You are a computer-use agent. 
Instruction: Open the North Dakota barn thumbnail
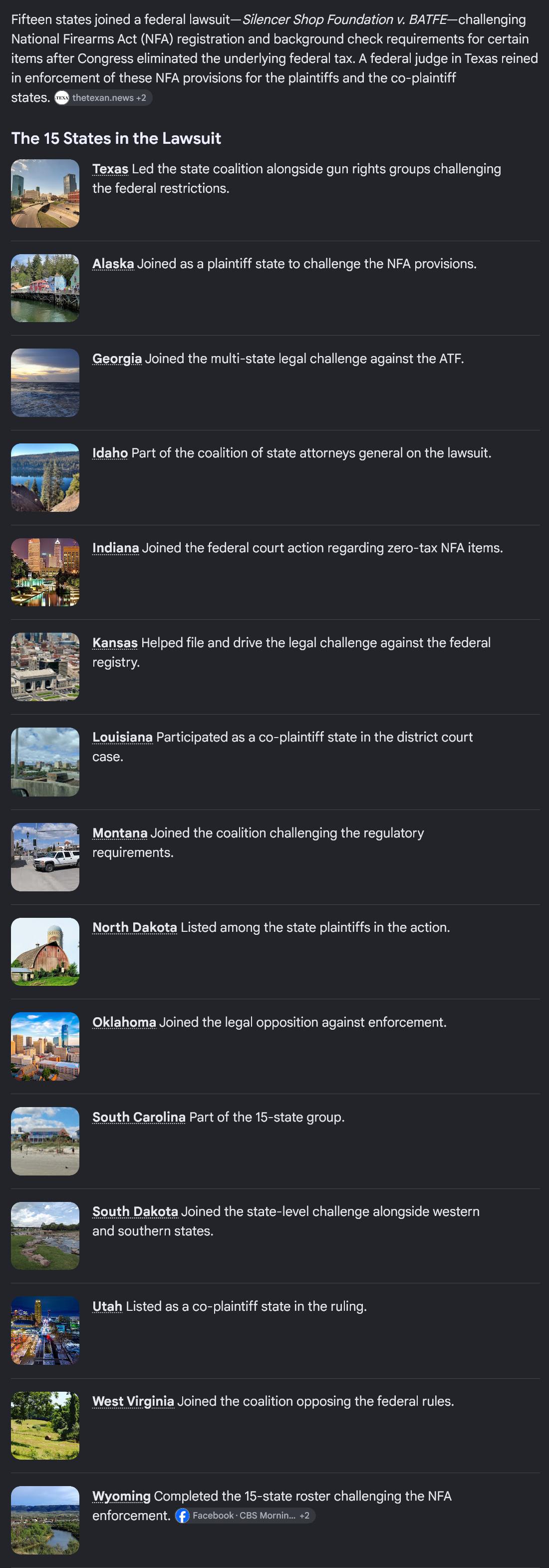(x=45, y=952)
